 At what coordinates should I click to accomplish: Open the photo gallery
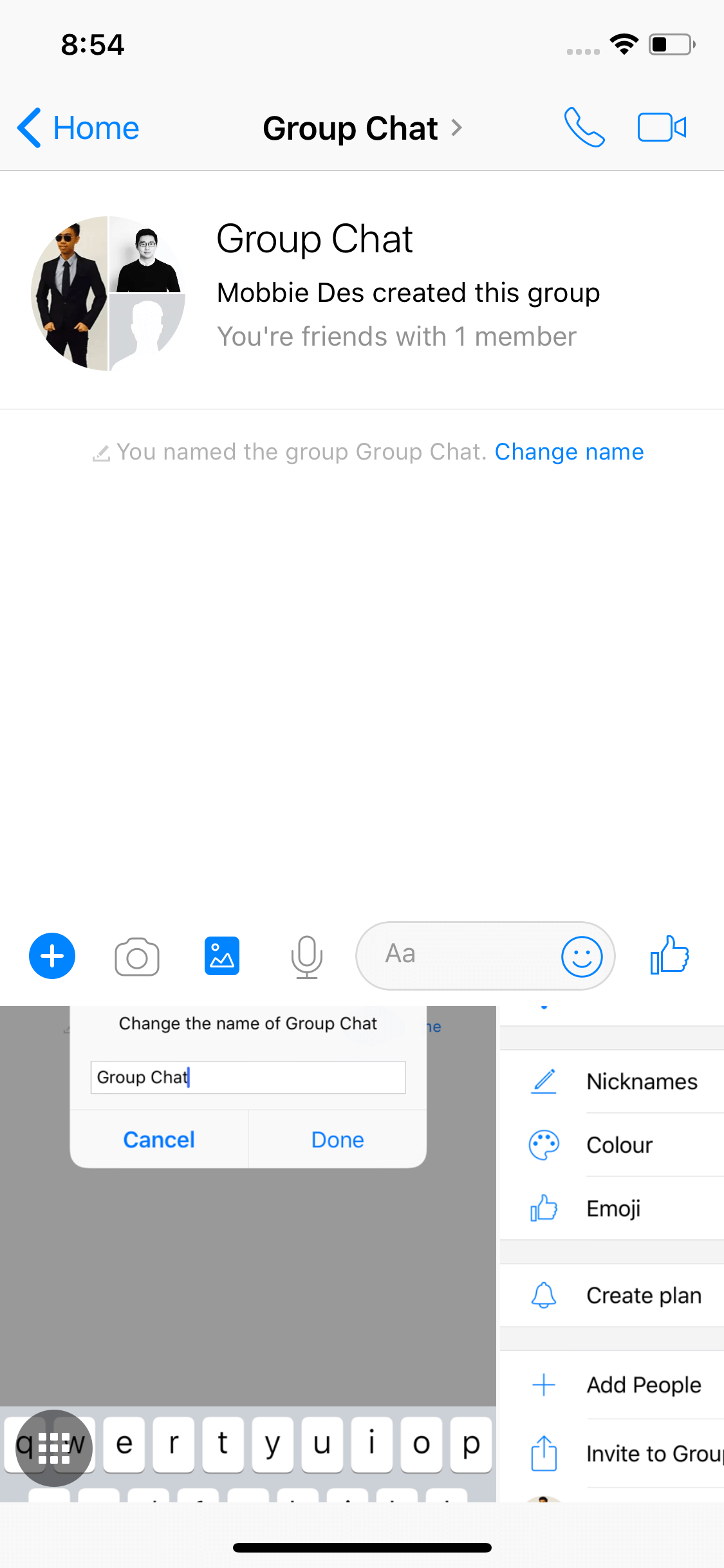(222, 956)
